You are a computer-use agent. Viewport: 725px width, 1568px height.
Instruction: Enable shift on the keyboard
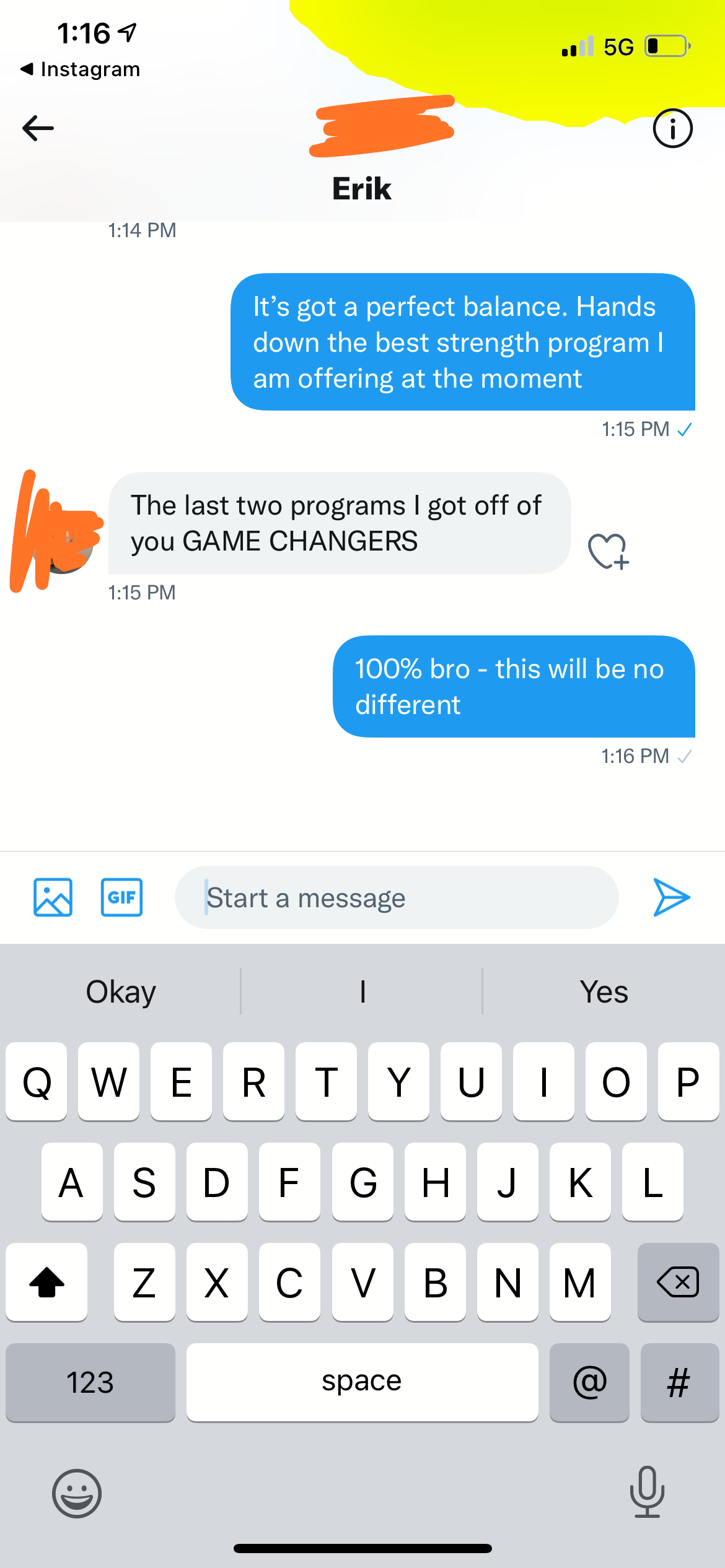[47, 1282]
